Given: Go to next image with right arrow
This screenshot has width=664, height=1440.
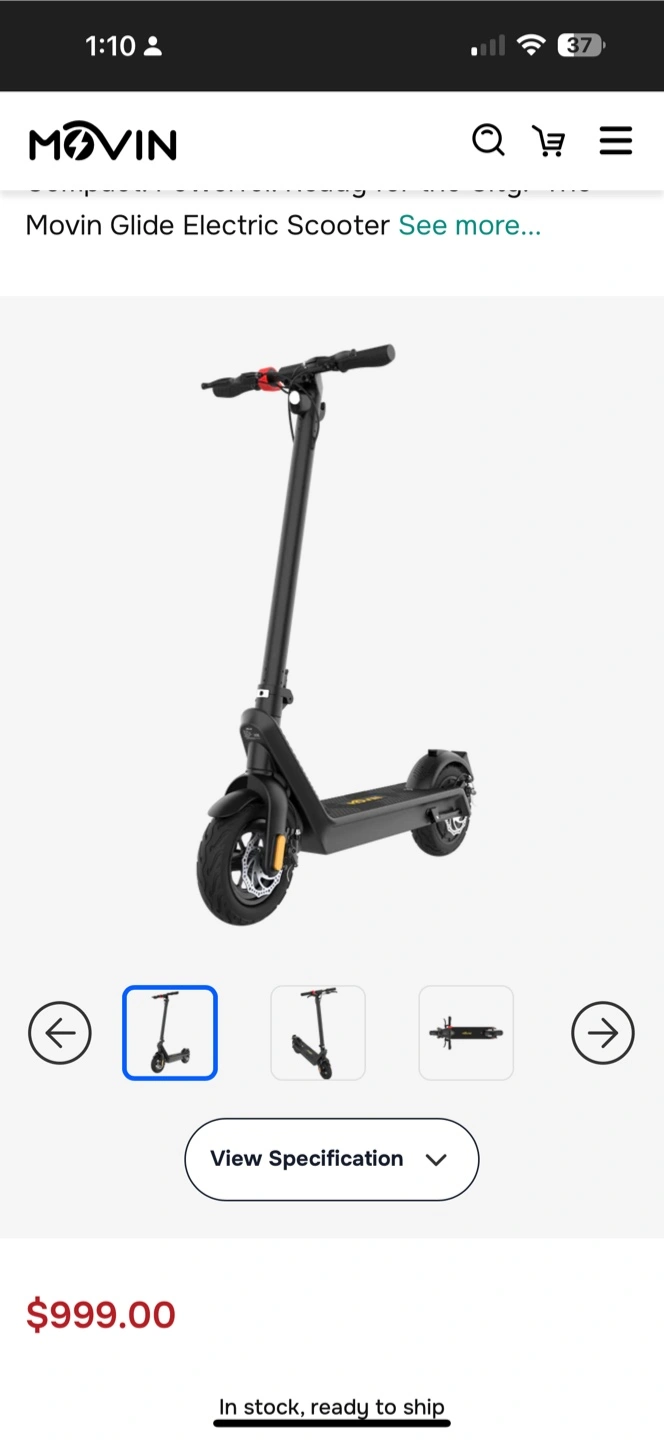Looking at the screenshot, I should tap(603, 1033).
